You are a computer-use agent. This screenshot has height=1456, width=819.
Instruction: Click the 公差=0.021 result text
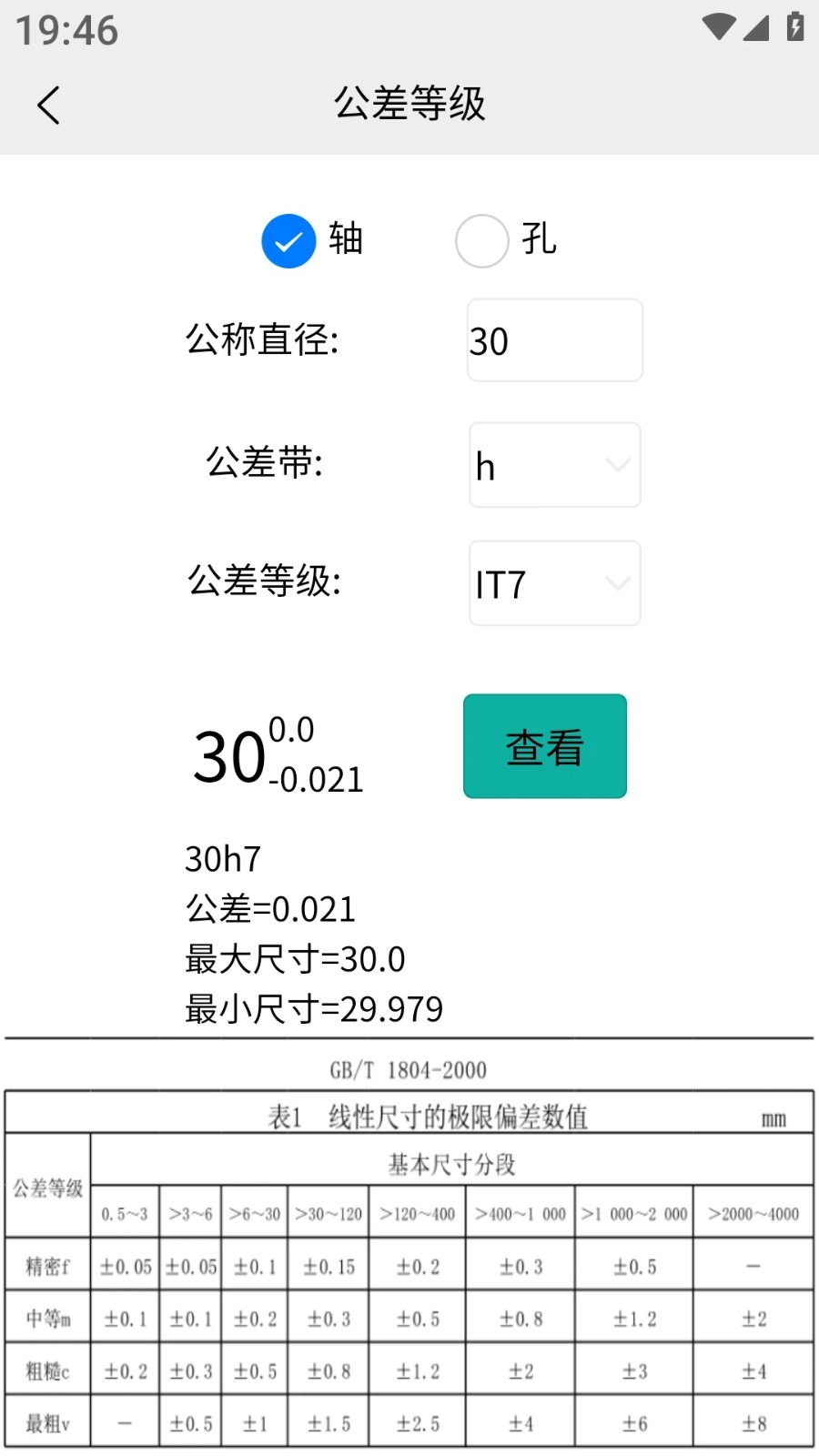(270, 908)
